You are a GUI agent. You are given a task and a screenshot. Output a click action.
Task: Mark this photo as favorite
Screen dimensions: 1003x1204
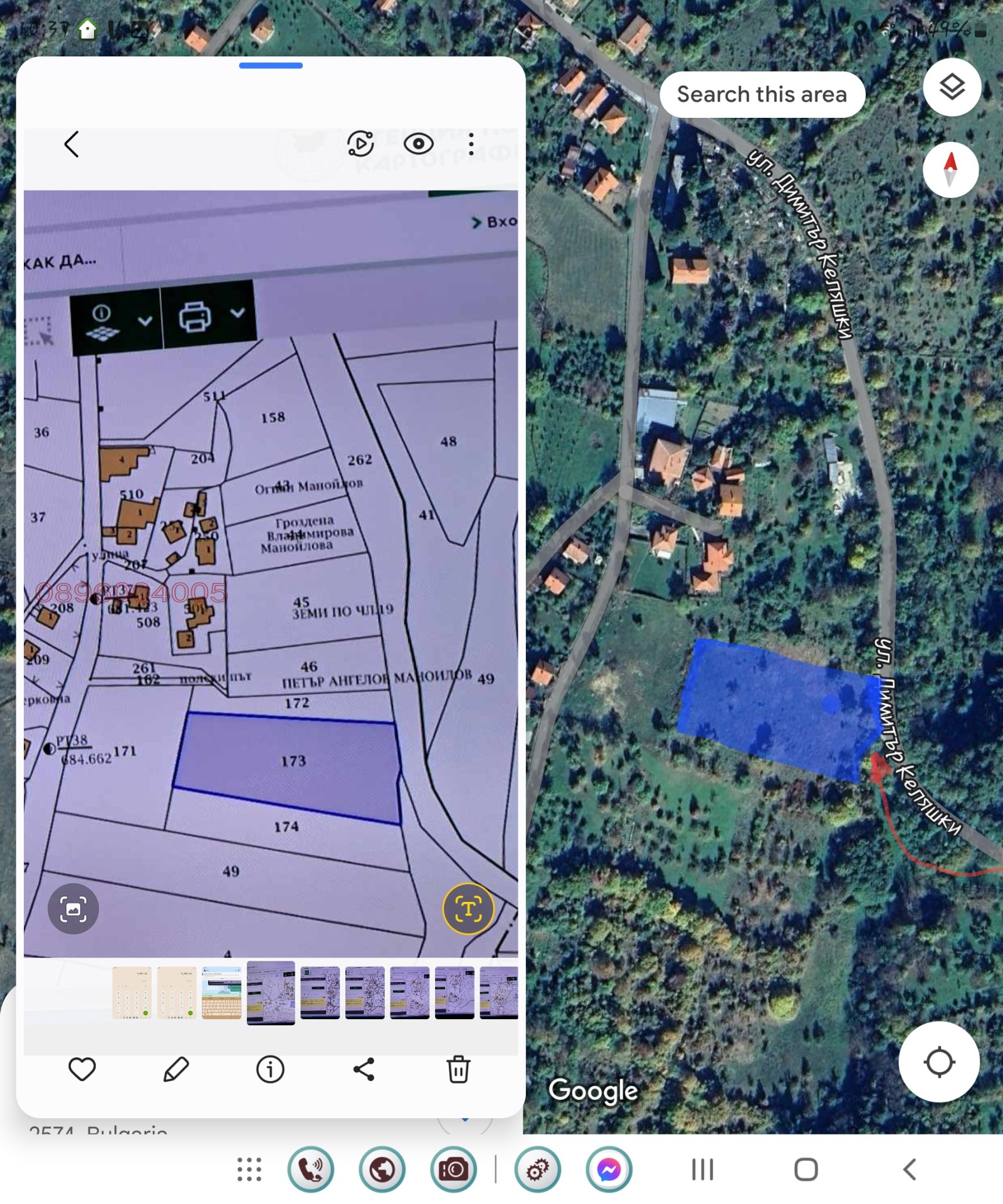click(82, 1069)
